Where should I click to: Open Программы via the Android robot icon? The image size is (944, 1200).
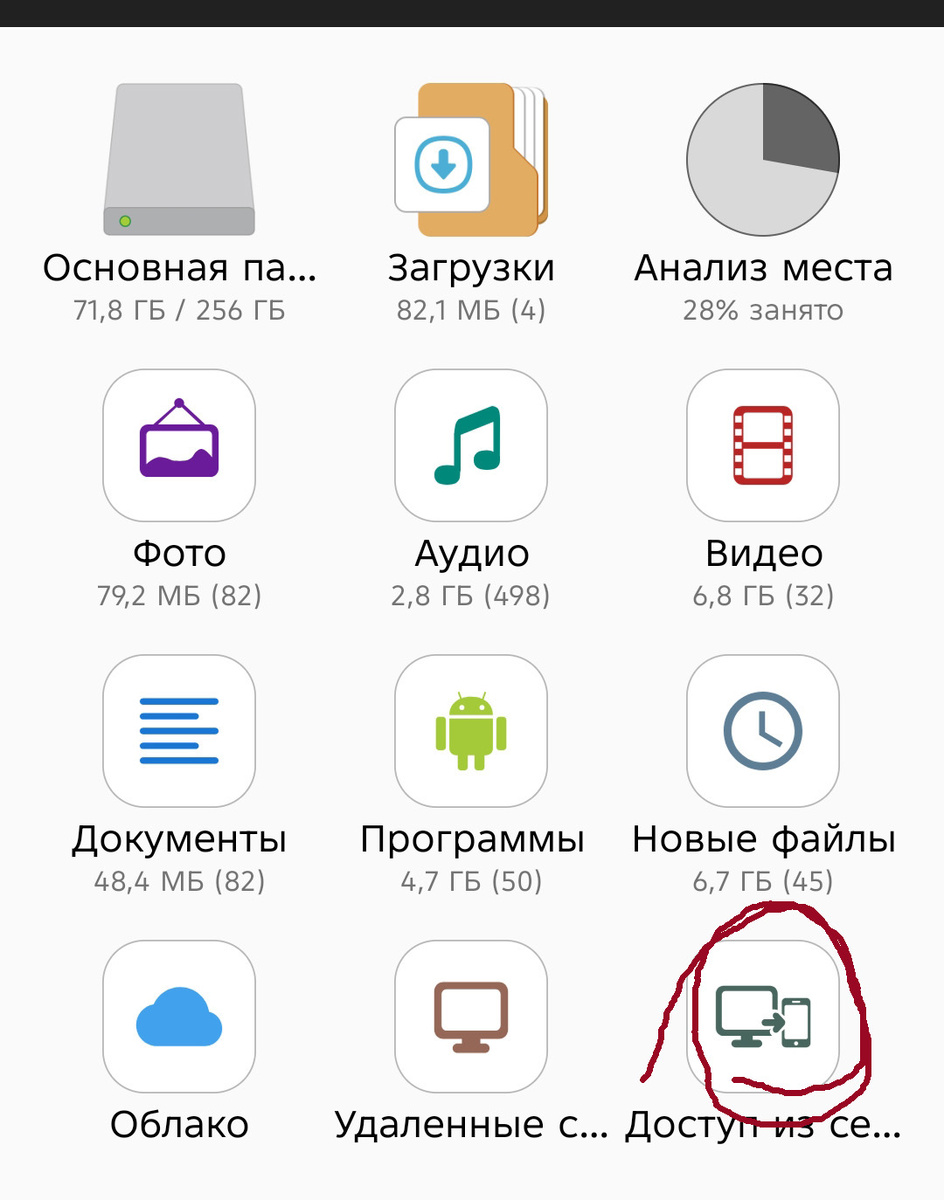point(470,730)
